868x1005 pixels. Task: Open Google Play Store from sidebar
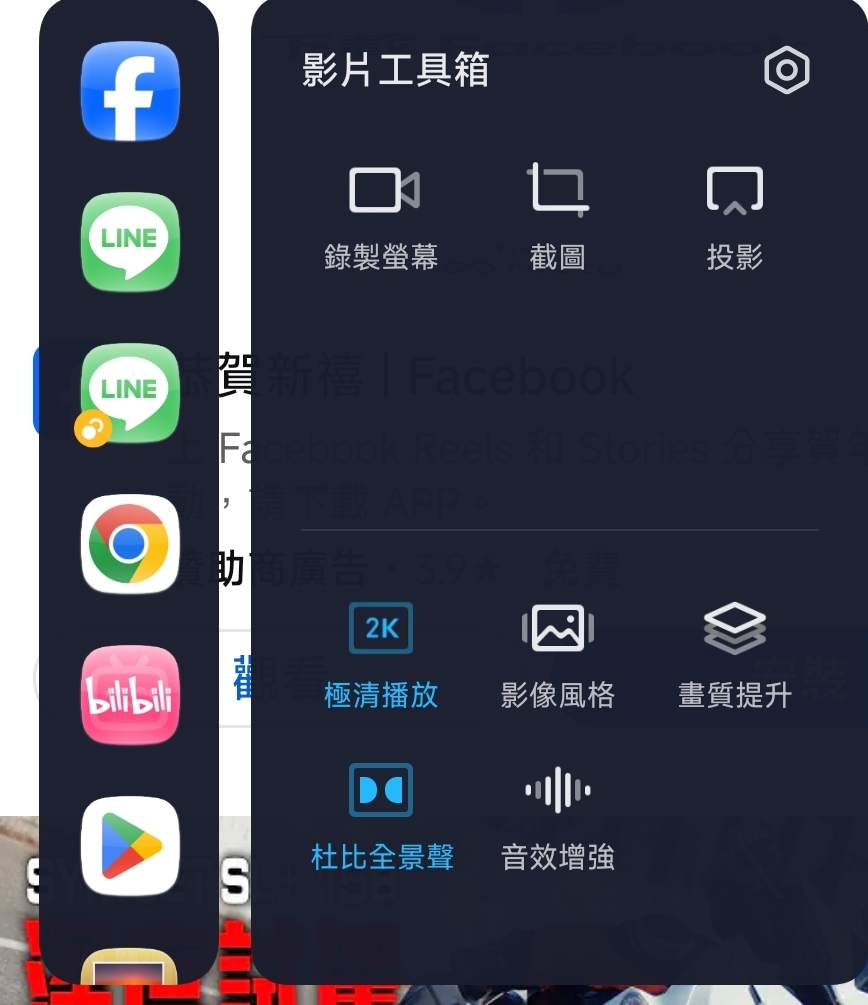[x=130, y=845]
